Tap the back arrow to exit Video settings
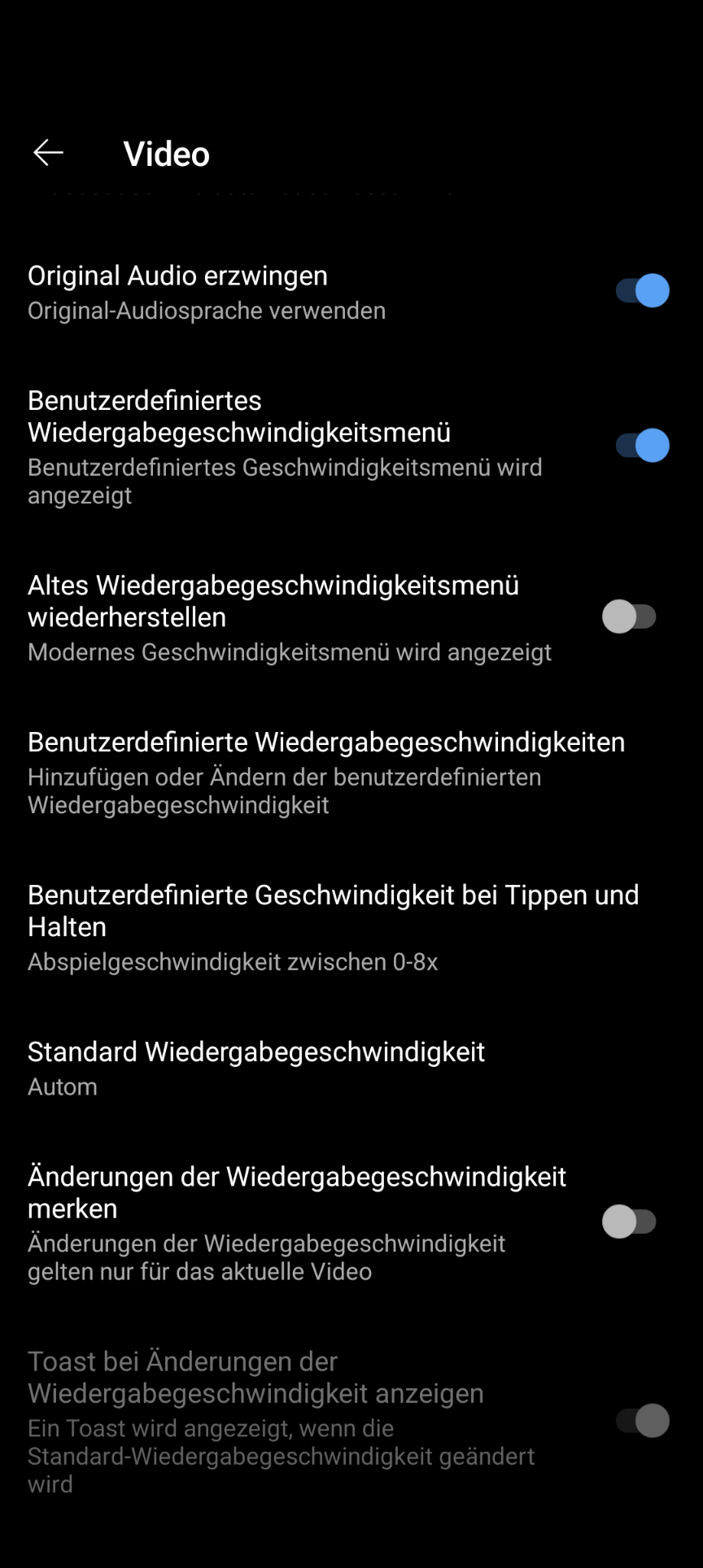Viewport: 703px width, 1568px height. (x=47, y=152)
